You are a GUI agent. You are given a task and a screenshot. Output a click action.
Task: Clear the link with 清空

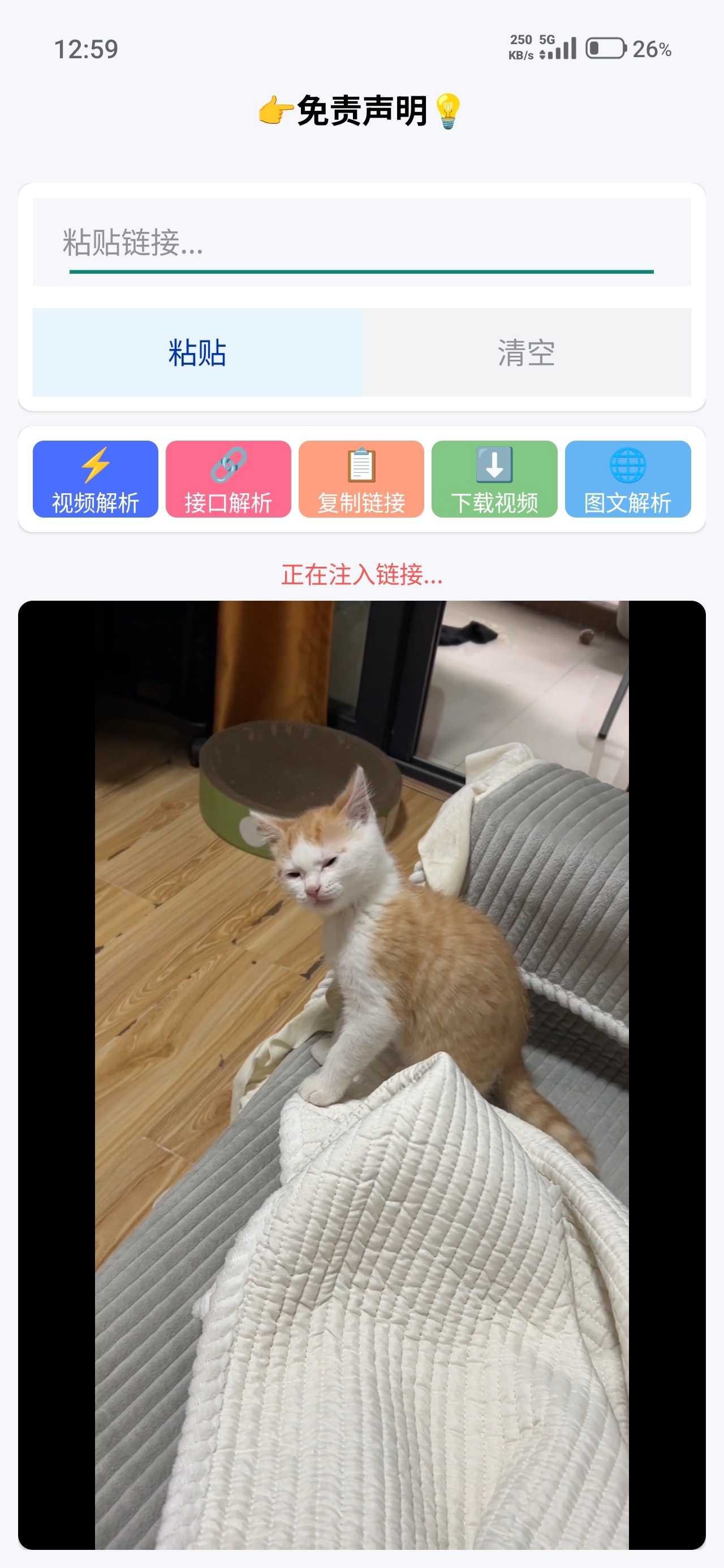coord(527,352)
